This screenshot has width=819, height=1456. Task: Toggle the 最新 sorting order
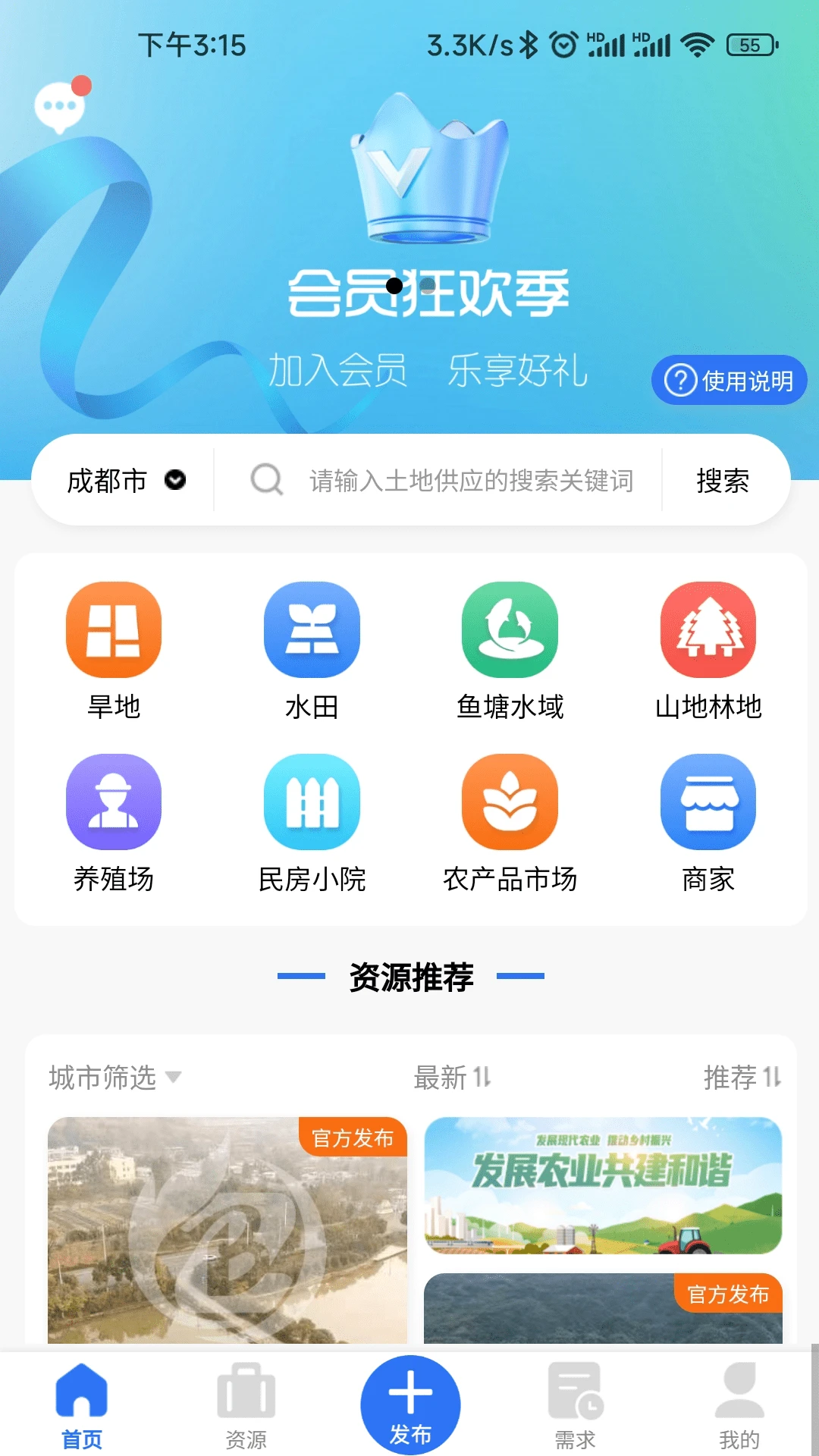(450, 1080)
